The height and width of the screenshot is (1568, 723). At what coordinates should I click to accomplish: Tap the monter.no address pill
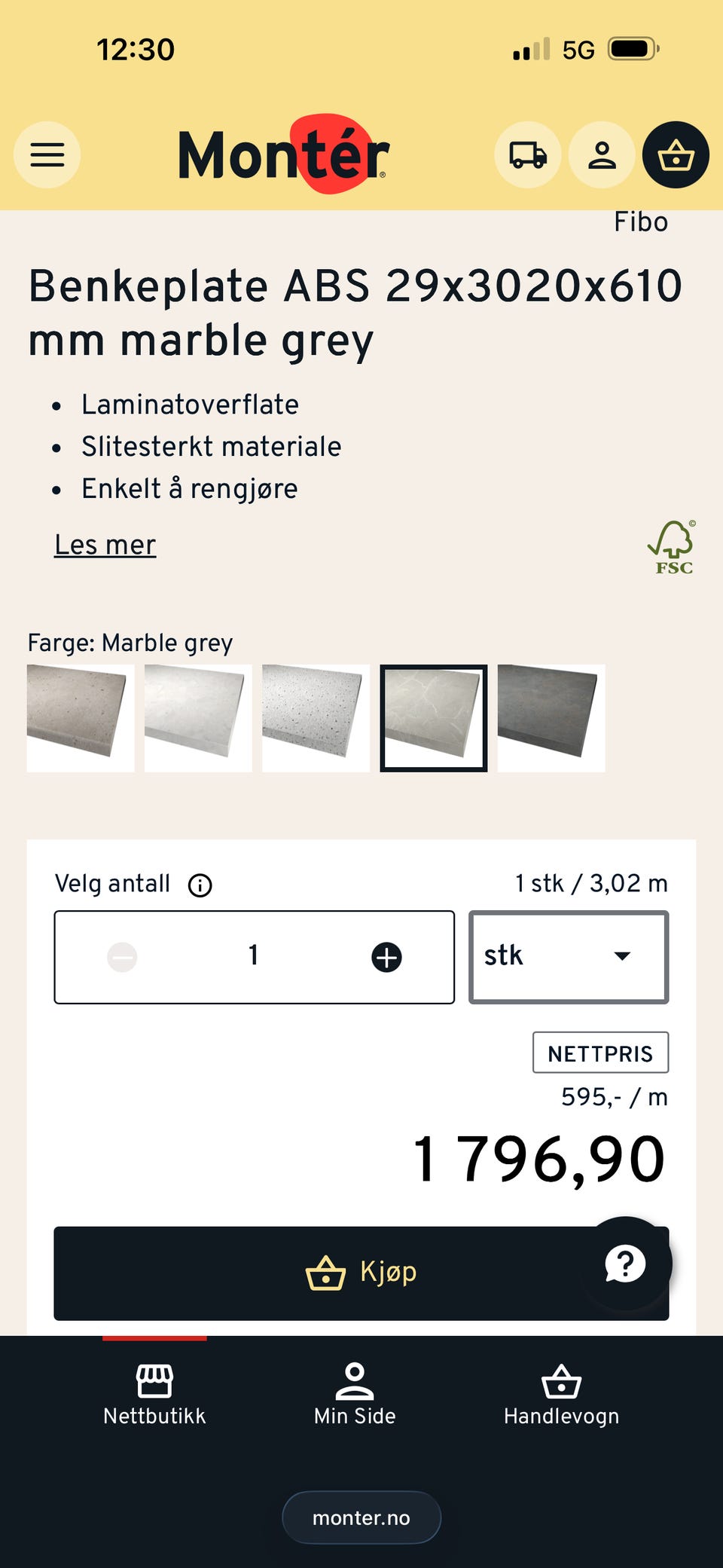[x=361, y=1517]
